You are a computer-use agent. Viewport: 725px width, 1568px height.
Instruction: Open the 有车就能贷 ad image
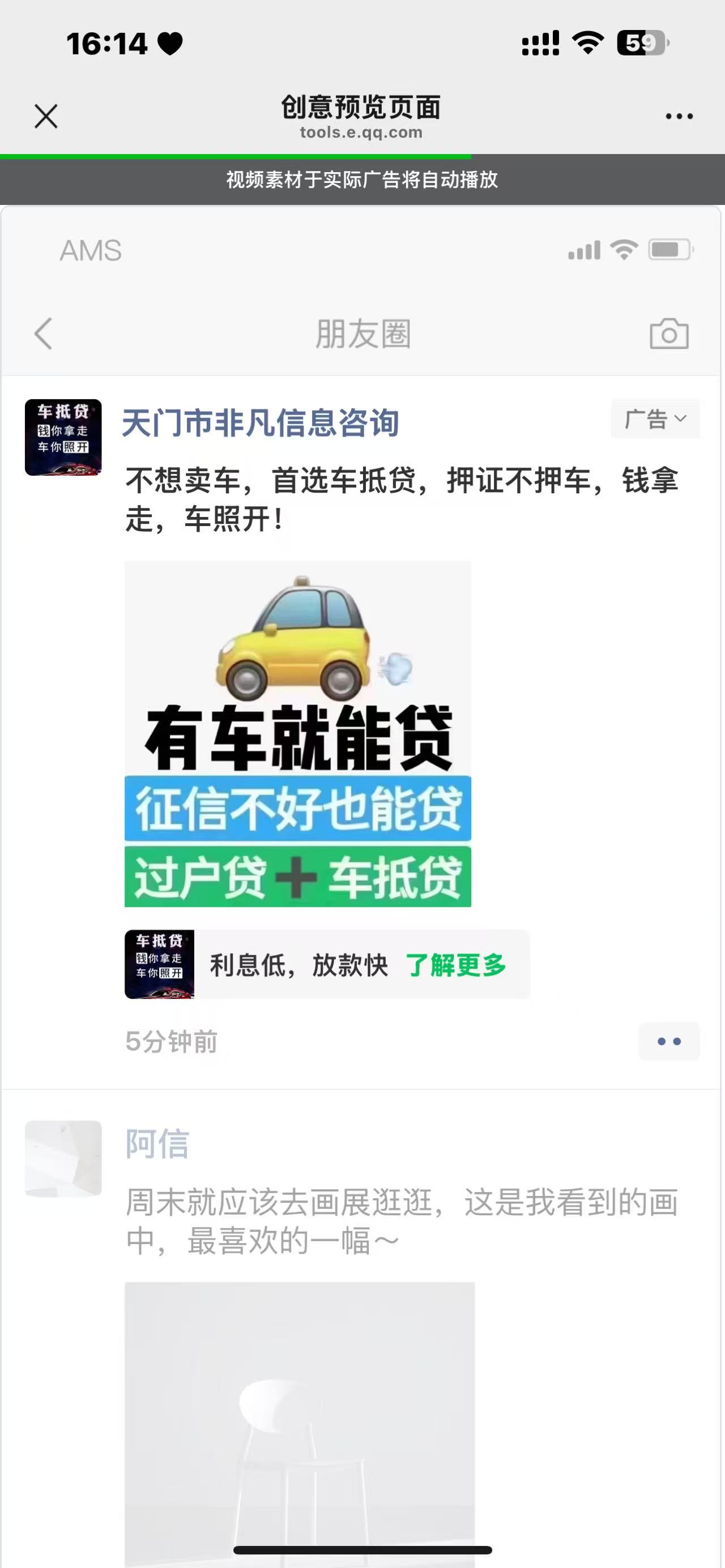tap(298, 734)
